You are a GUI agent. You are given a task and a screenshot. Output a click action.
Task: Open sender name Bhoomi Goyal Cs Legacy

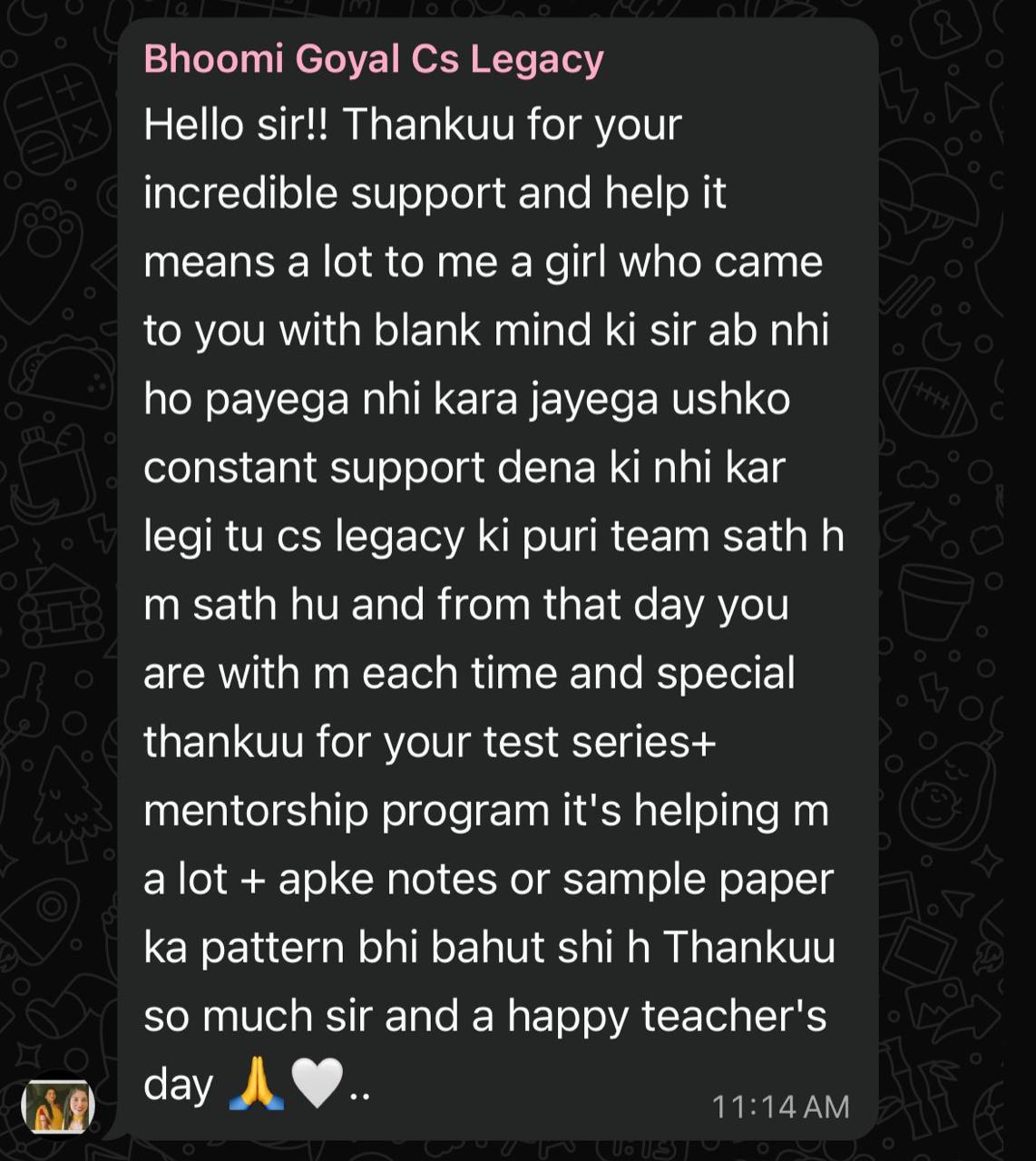373,60
